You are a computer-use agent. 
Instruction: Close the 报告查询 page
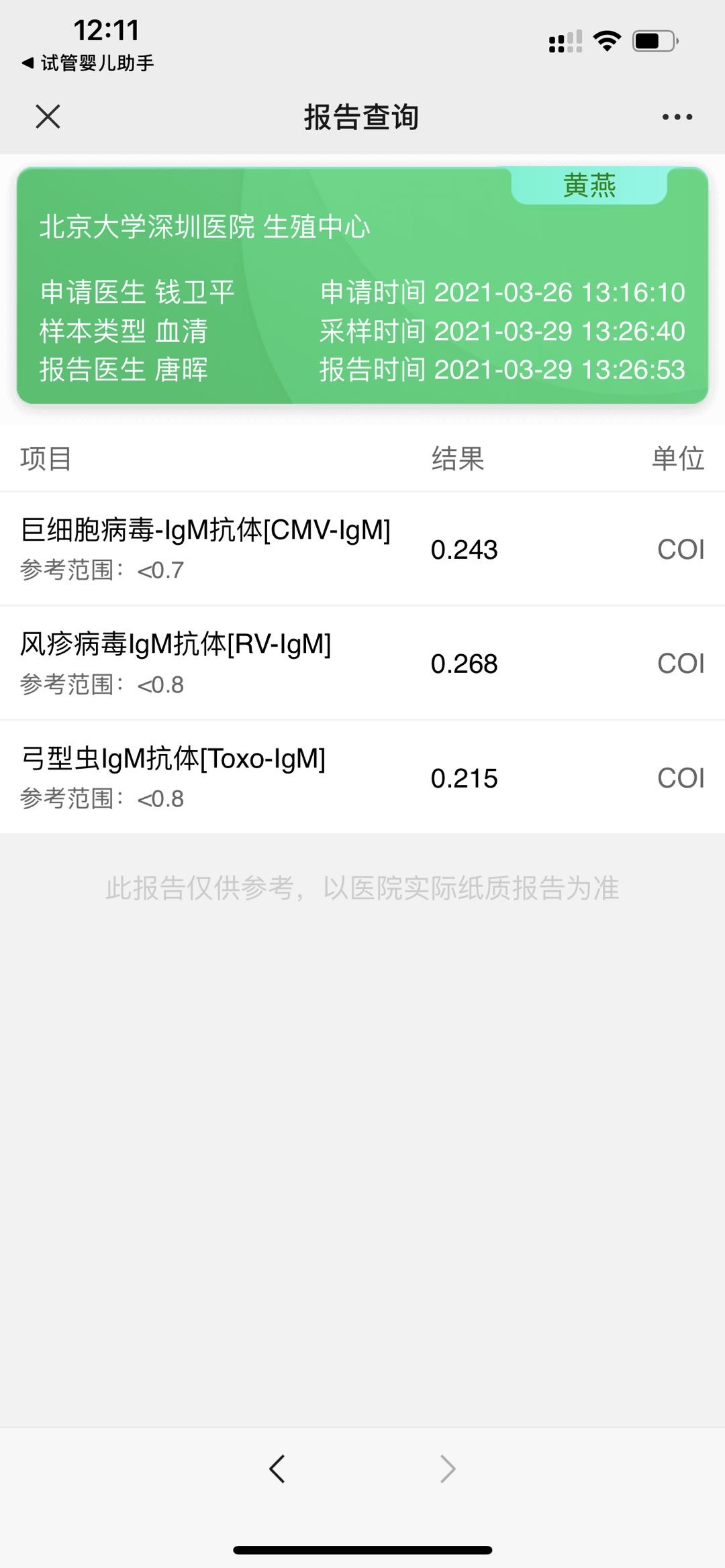(48, 117)
